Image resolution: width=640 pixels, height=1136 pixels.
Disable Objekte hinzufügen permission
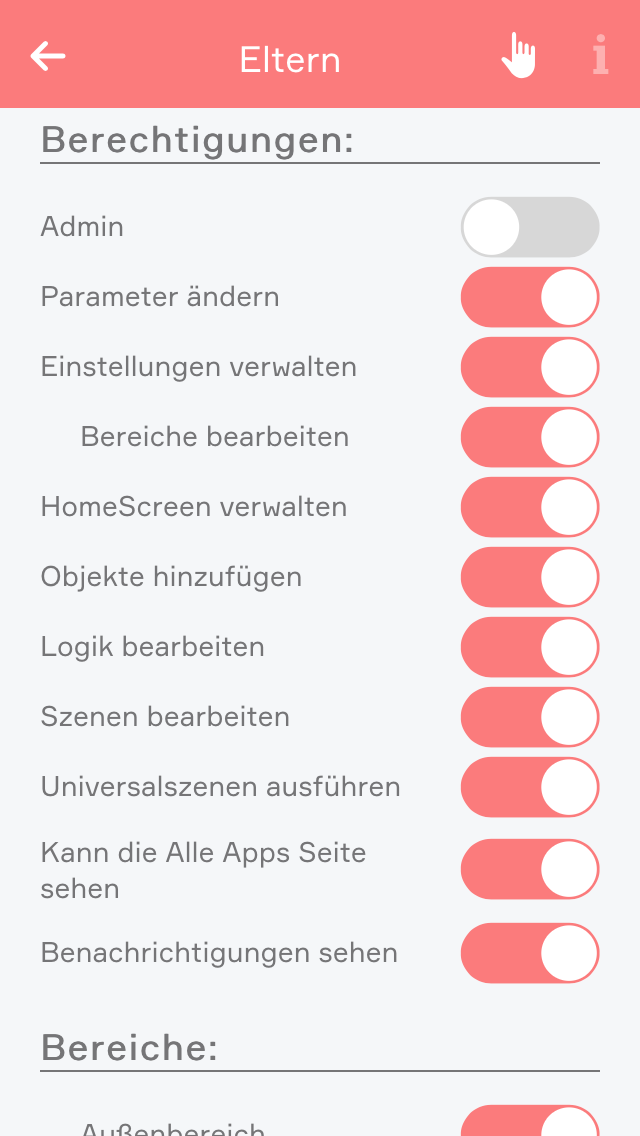click(529, 577)
